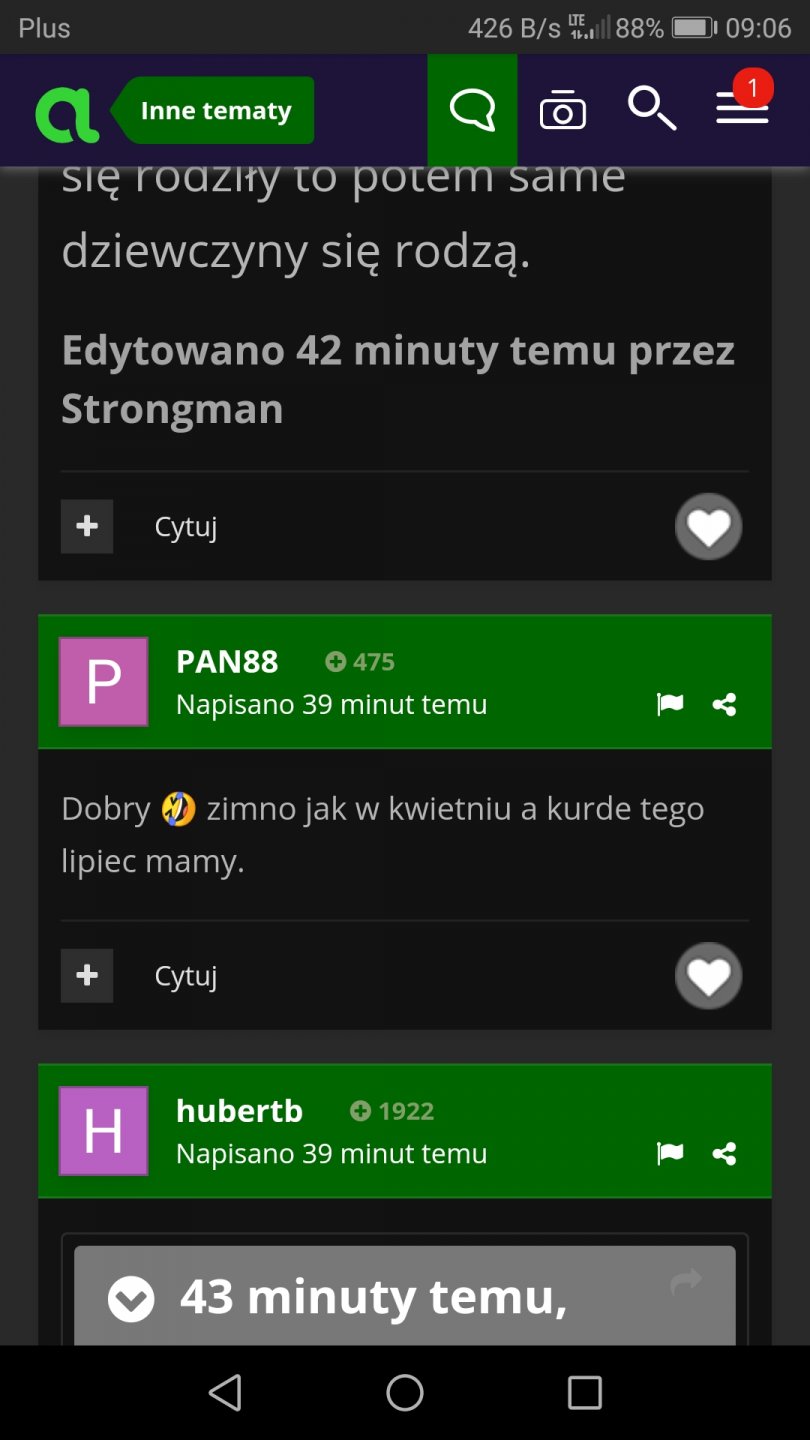Collapse the quote in hubertb's post
The width and height of the screenshot is (810, 1440).
tap(131, 1299)
